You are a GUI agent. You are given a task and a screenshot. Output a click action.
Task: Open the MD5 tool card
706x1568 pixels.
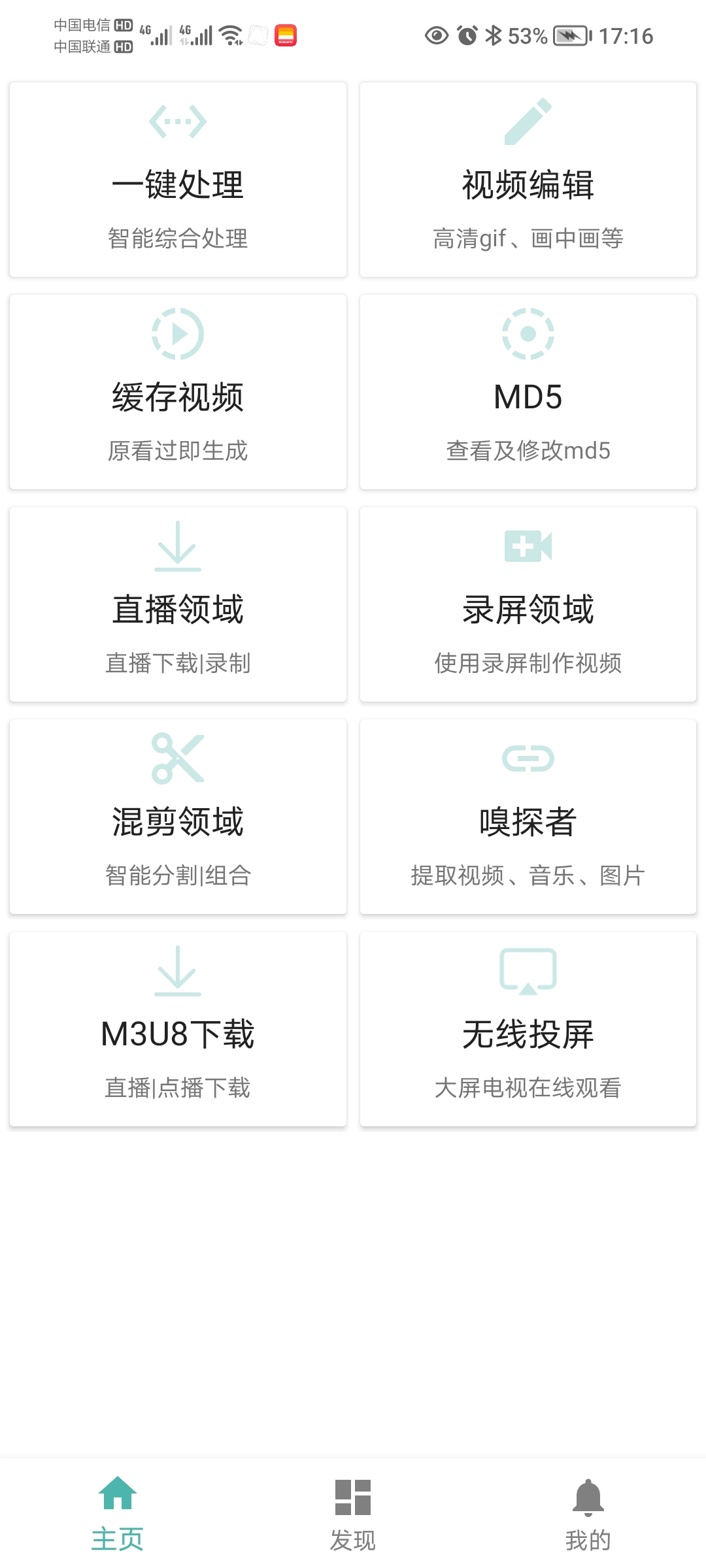click(x=528, y=392)
